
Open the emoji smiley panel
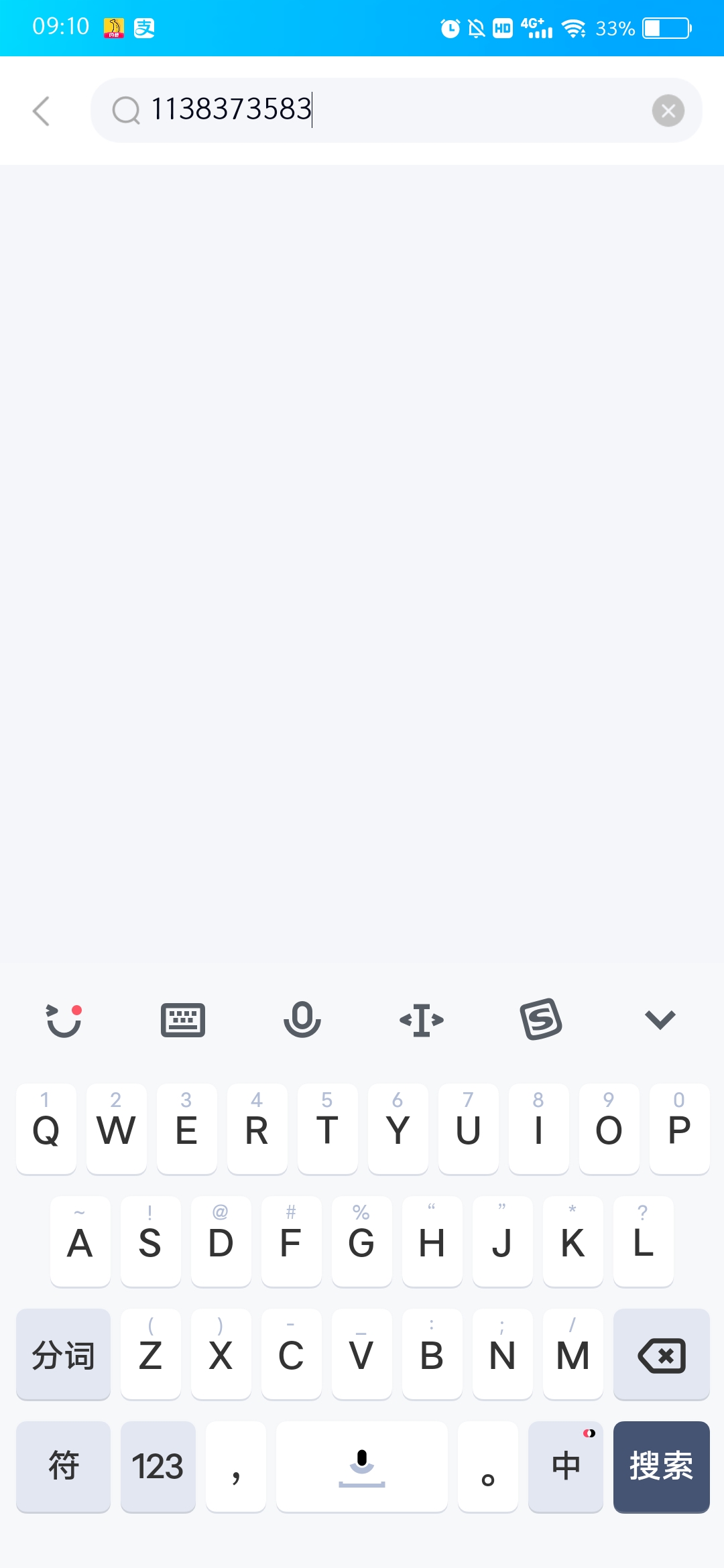click(64, 1020)
